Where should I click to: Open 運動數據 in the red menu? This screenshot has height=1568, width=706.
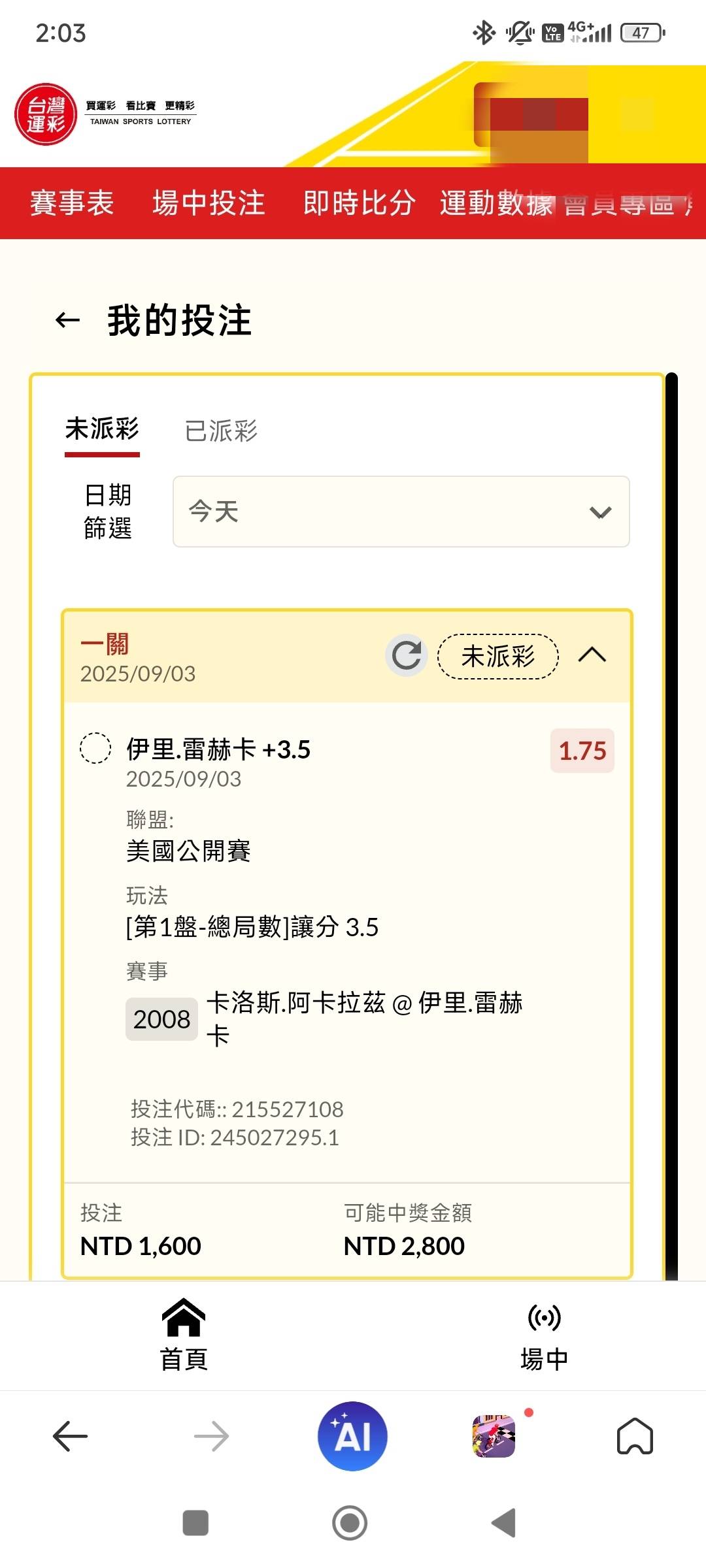click(x=497, y=203)
